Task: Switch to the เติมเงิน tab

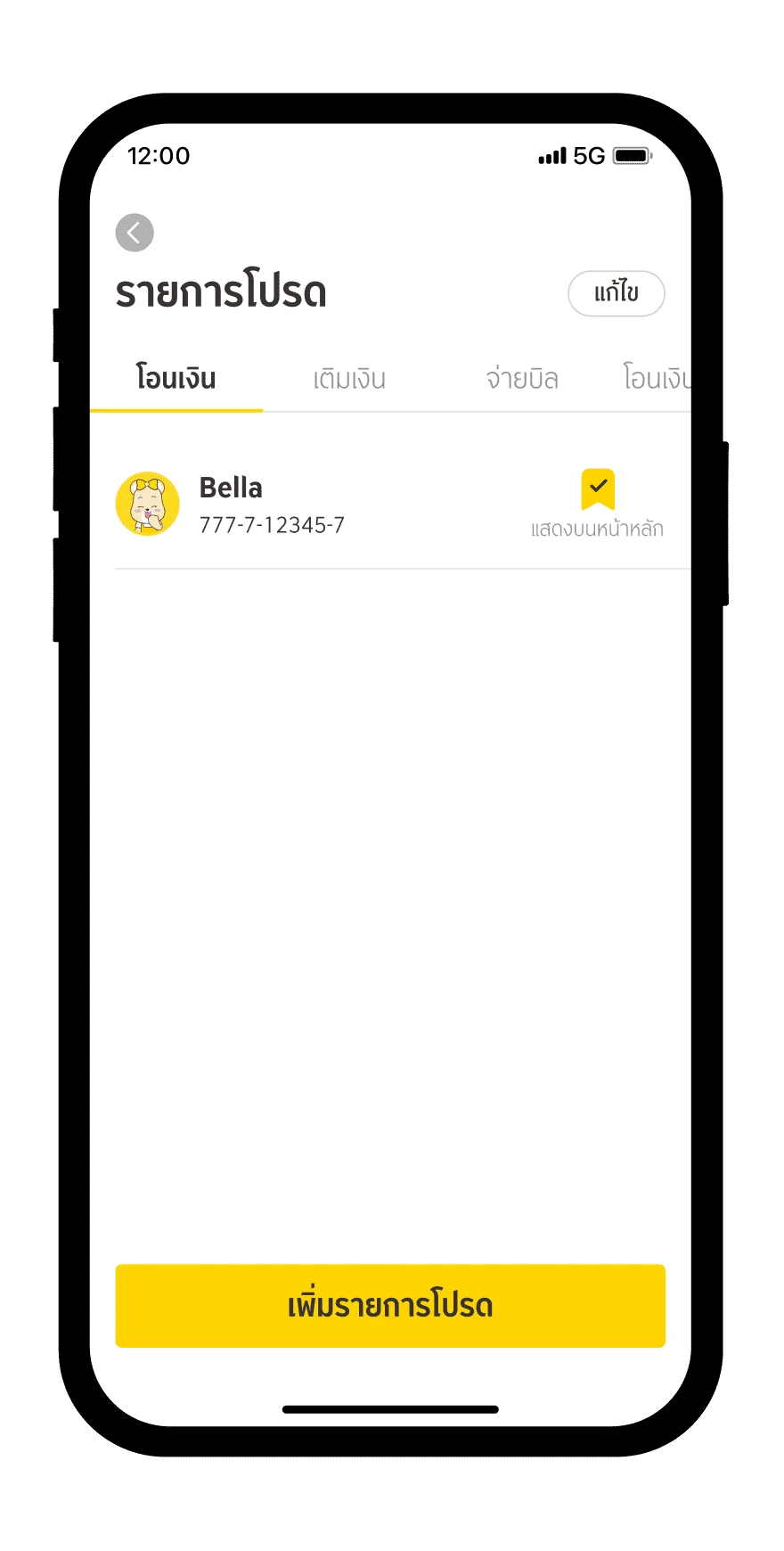Action: pyautogui.click(x=349, y=379)
